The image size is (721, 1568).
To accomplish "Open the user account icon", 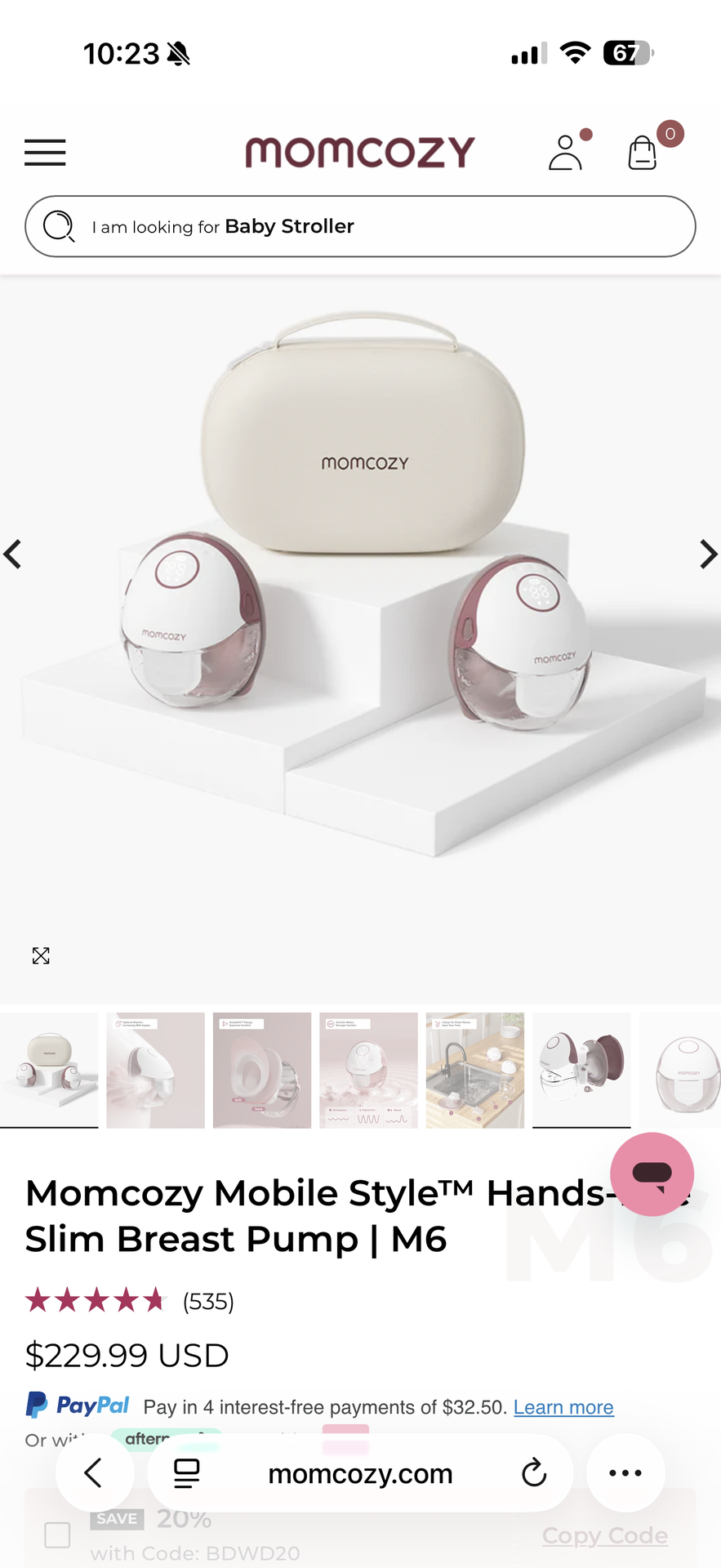I will (x=565, y=153).
